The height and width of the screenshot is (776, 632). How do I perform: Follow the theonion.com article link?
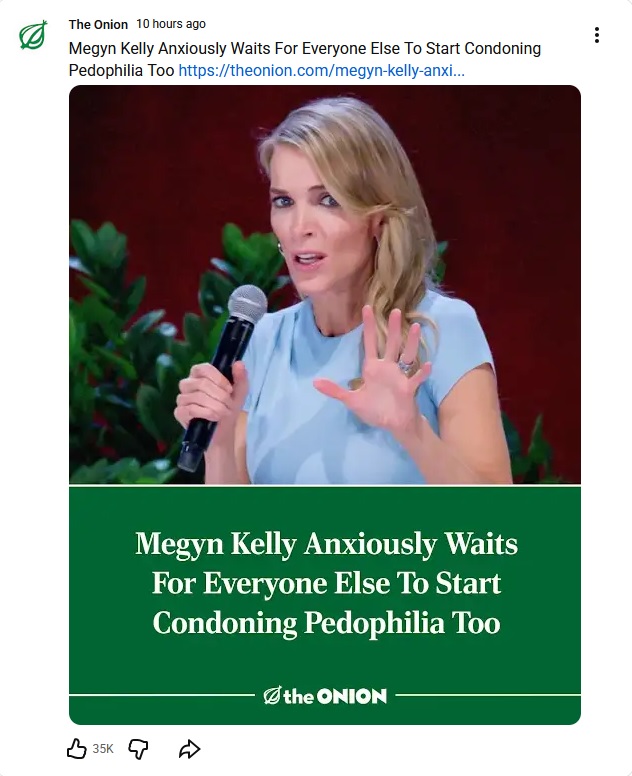click(321, 71)
